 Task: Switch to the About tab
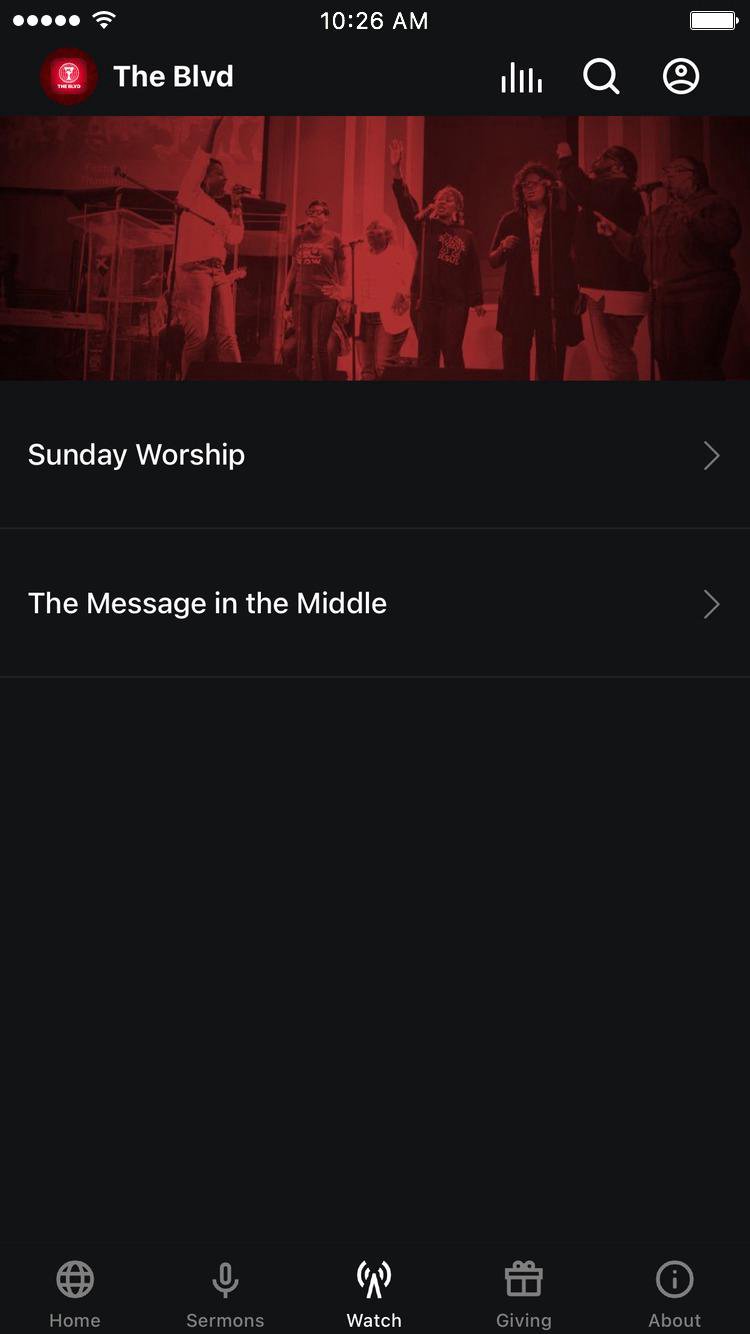(x=674, y=1292)
